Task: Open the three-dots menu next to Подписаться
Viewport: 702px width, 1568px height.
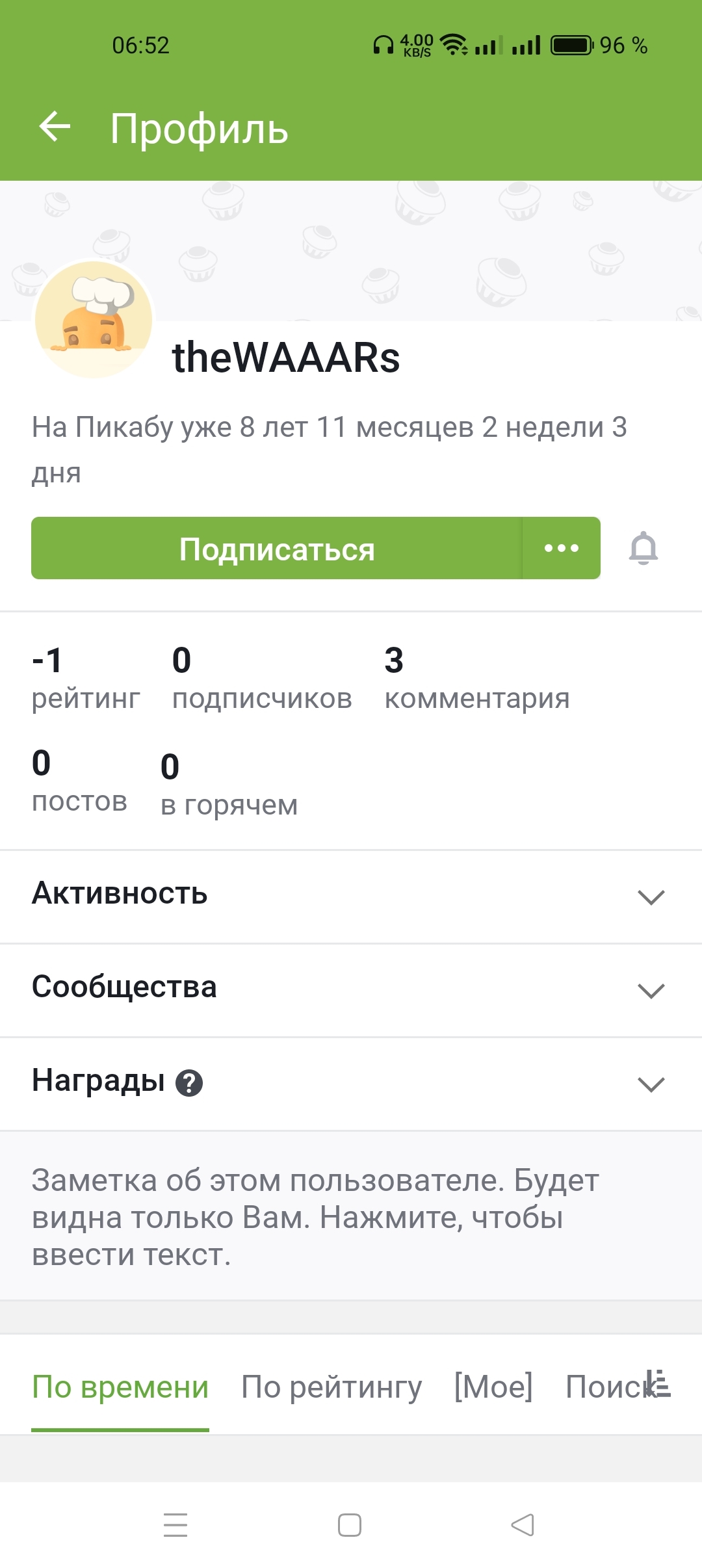Action: [562, 549]
